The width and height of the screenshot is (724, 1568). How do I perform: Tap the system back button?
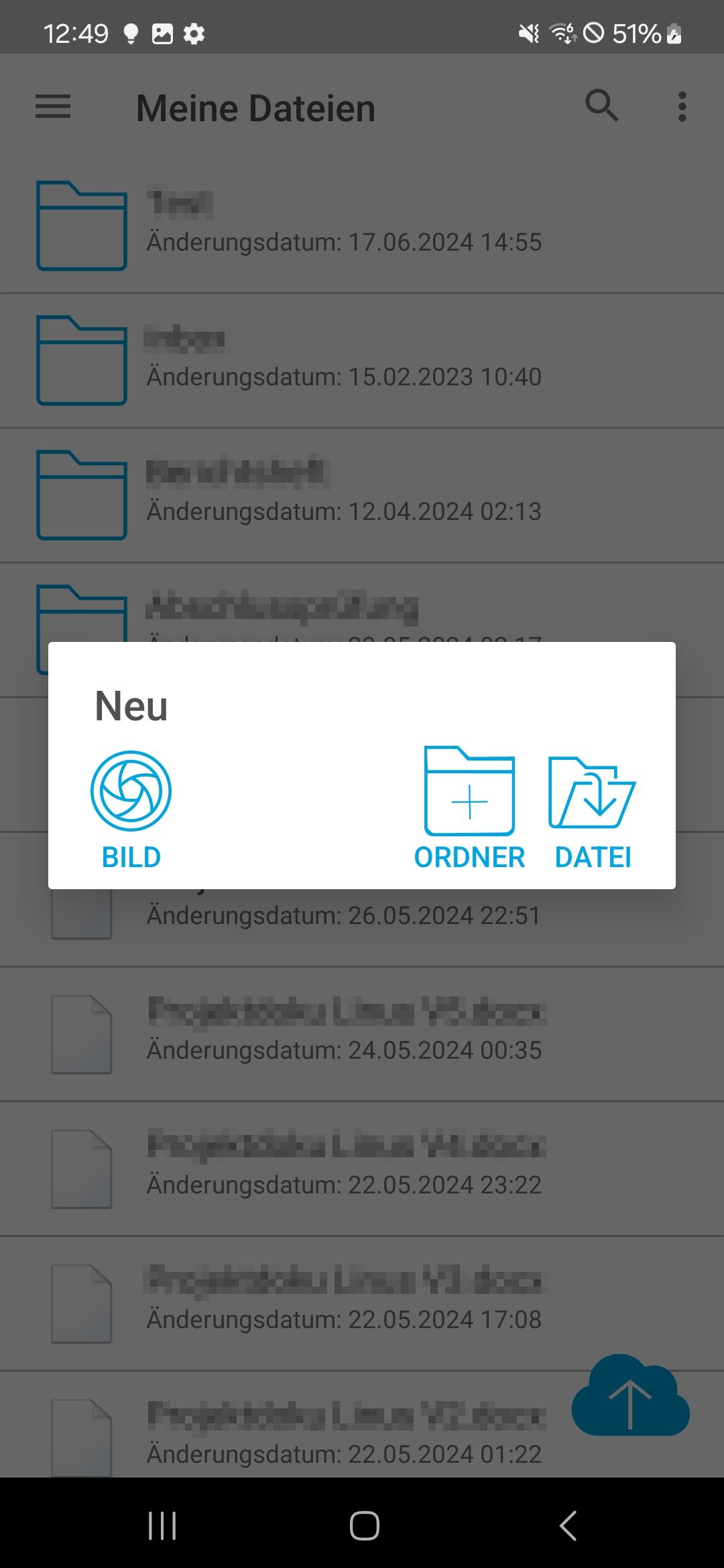568,1526
